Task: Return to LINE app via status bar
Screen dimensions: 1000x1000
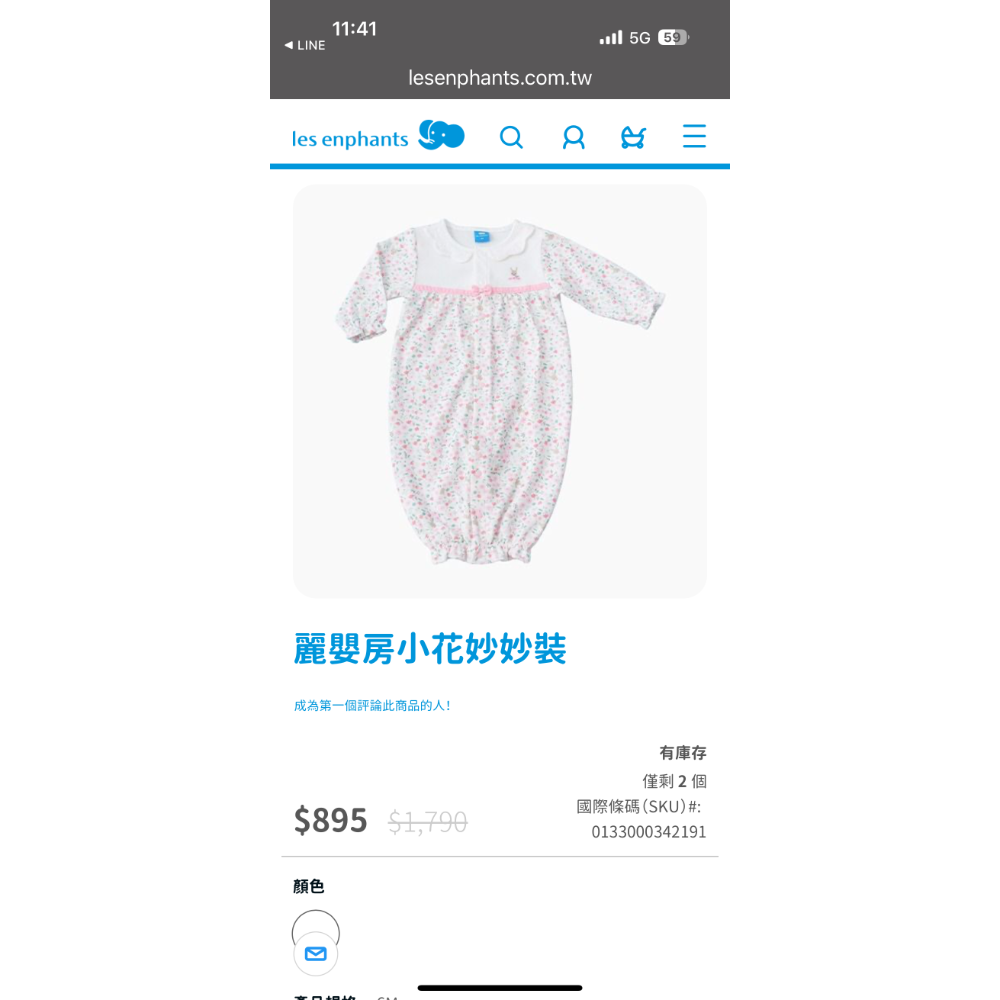Action: pyautogui.click(x=305, y=45)
